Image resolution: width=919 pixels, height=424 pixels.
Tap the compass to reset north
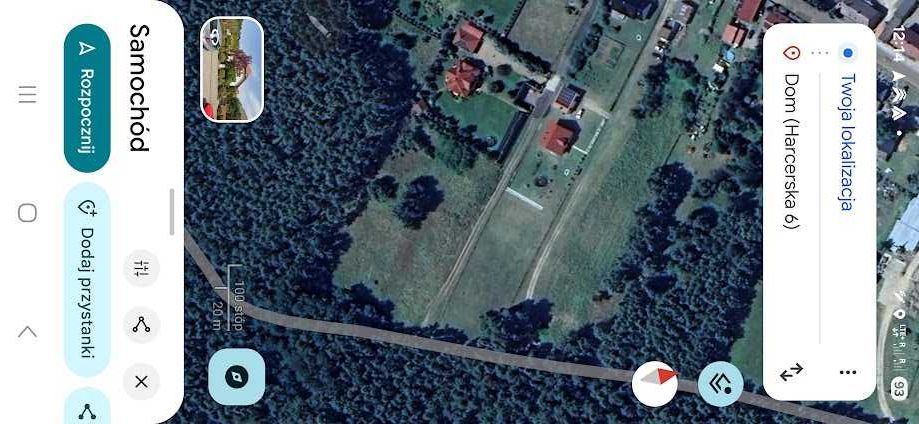point(654,381)
